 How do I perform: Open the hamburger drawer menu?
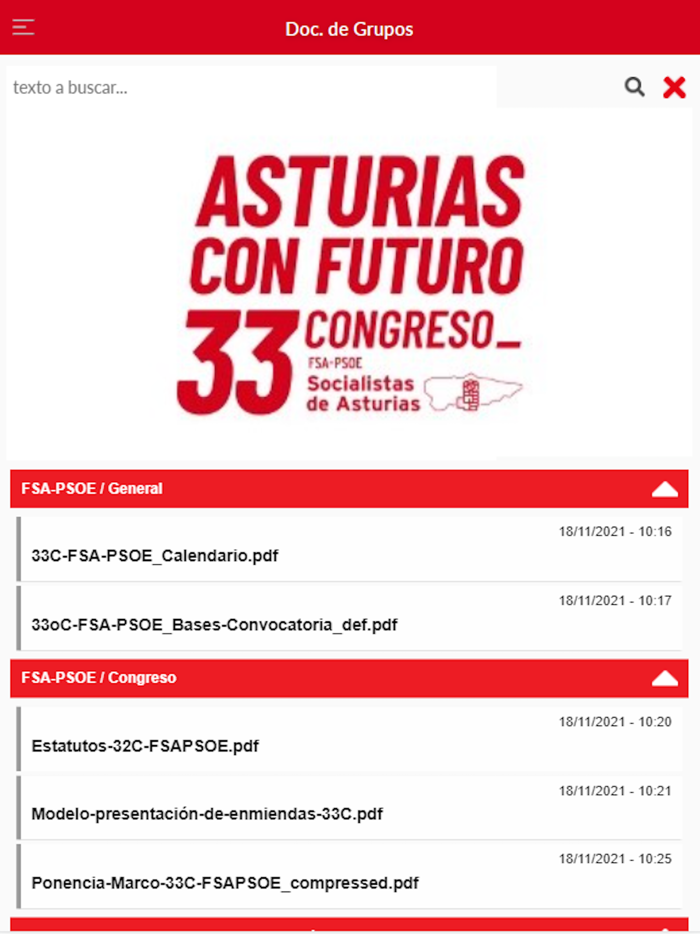coord(23,28)
